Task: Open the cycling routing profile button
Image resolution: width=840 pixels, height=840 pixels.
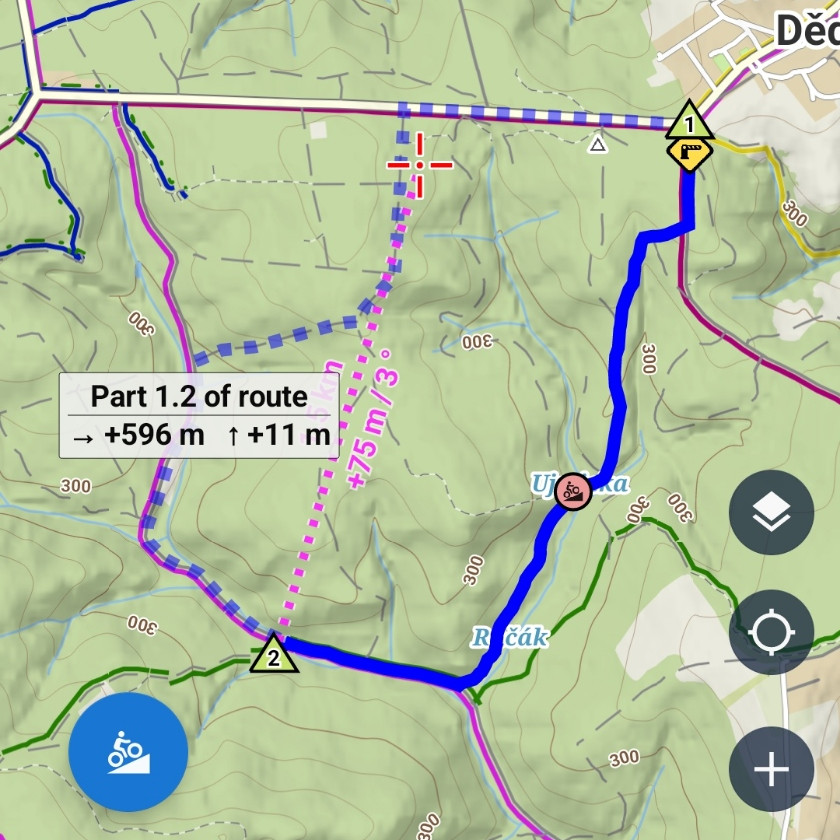Action: point(128,752)
